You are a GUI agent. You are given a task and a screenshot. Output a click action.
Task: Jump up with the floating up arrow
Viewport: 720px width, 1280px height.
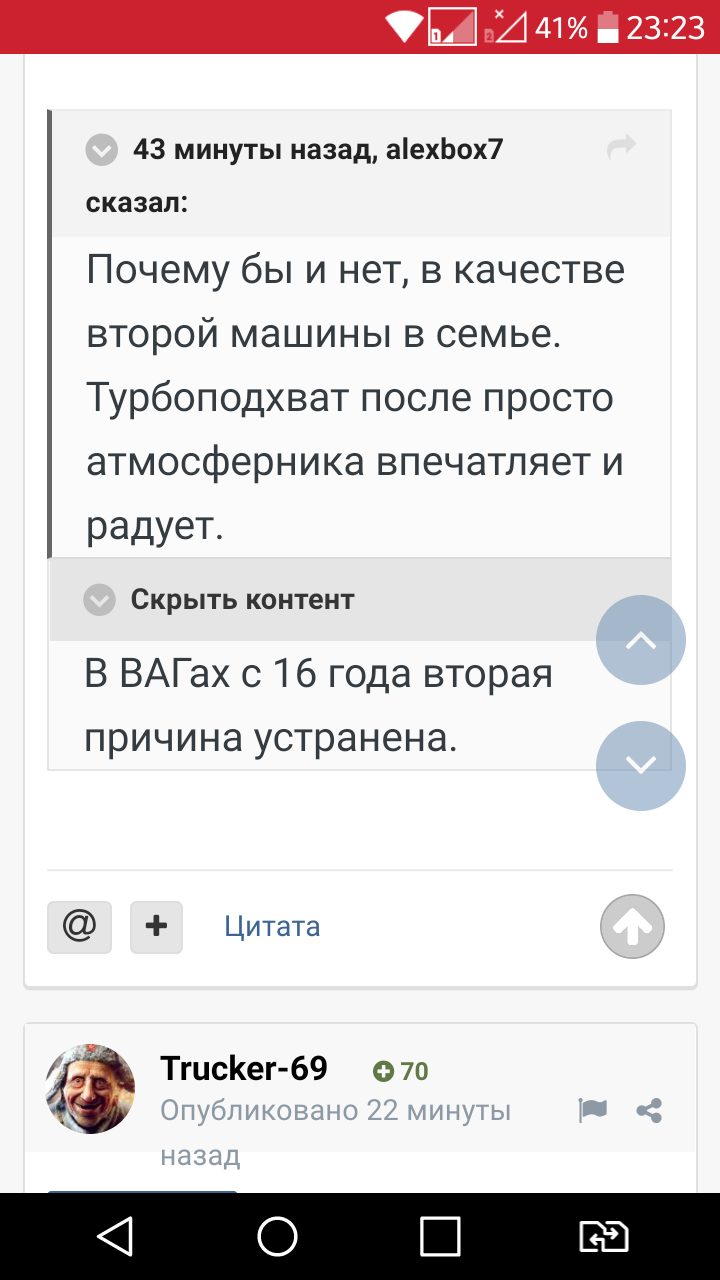click(x=641, y=640)
